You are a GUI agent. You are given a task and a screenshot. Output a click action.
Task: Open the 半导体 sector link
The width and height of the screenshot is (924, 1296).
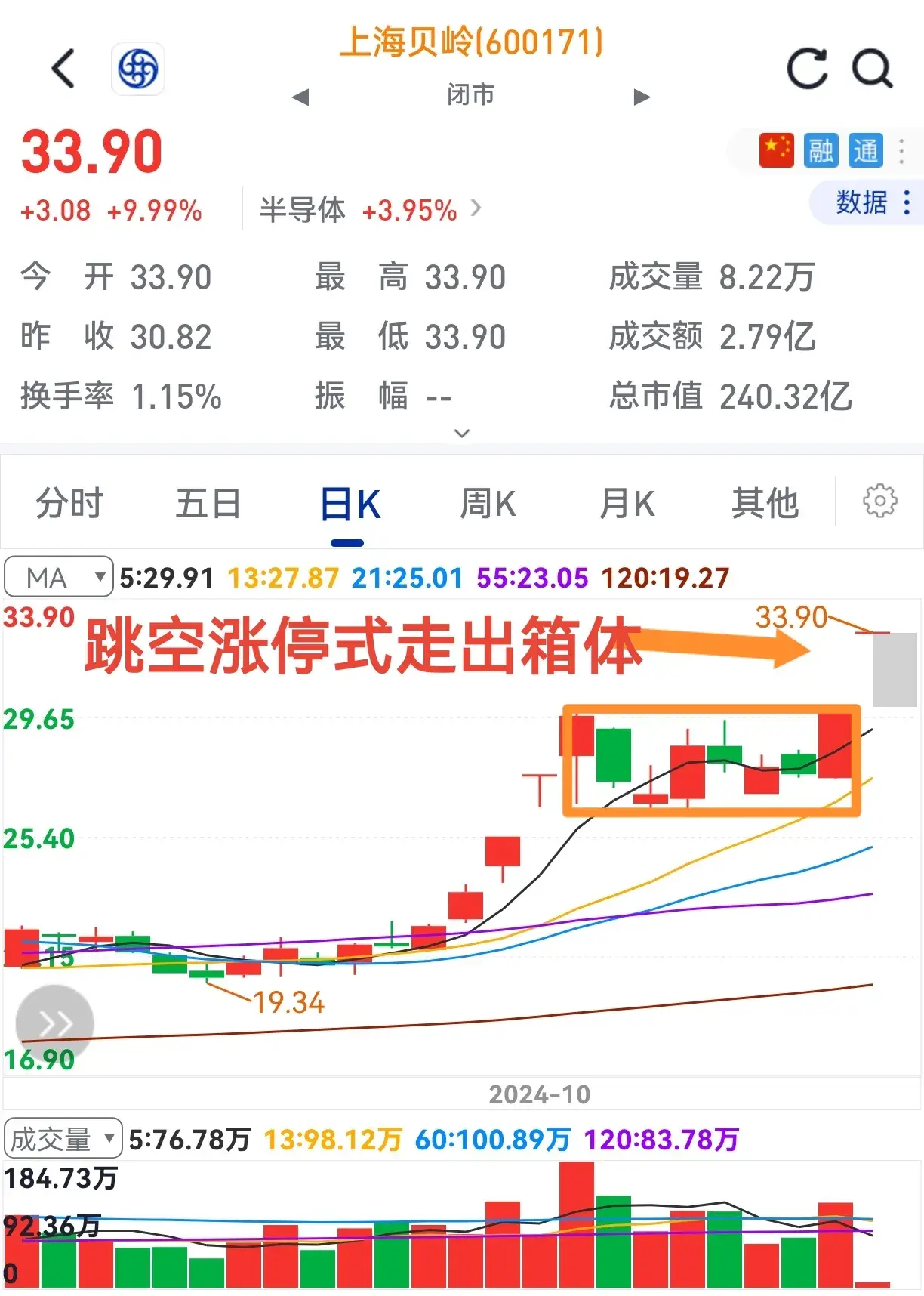pyautogui.click(x=370, y=210)
